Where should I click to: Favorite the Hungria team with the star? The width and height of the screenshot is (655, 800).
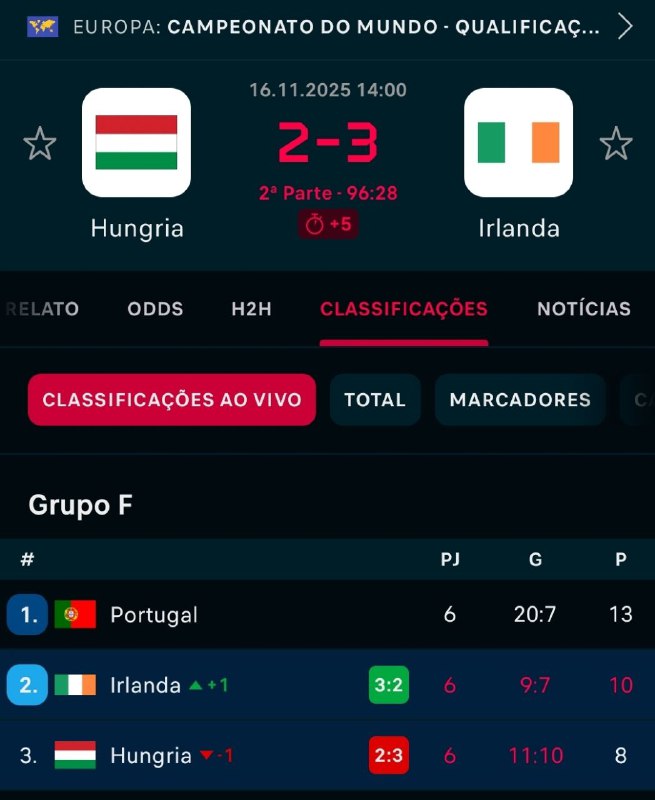pos(40,144)
